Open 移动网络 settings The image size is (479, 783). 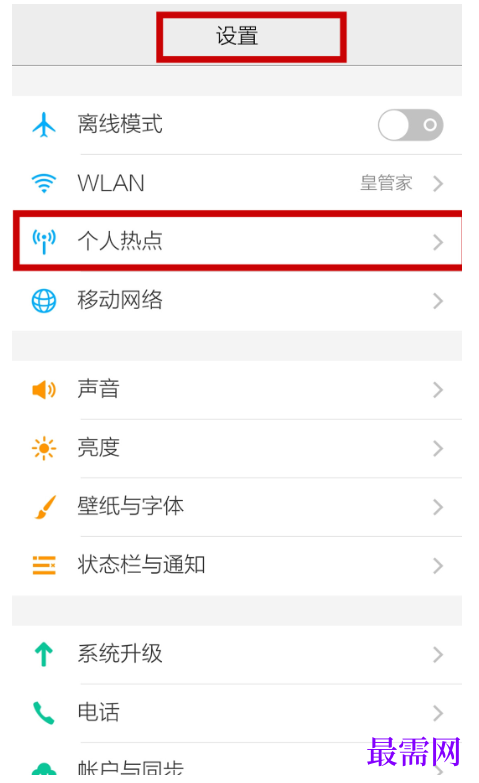pyautogui.click(x=237, y=301)
